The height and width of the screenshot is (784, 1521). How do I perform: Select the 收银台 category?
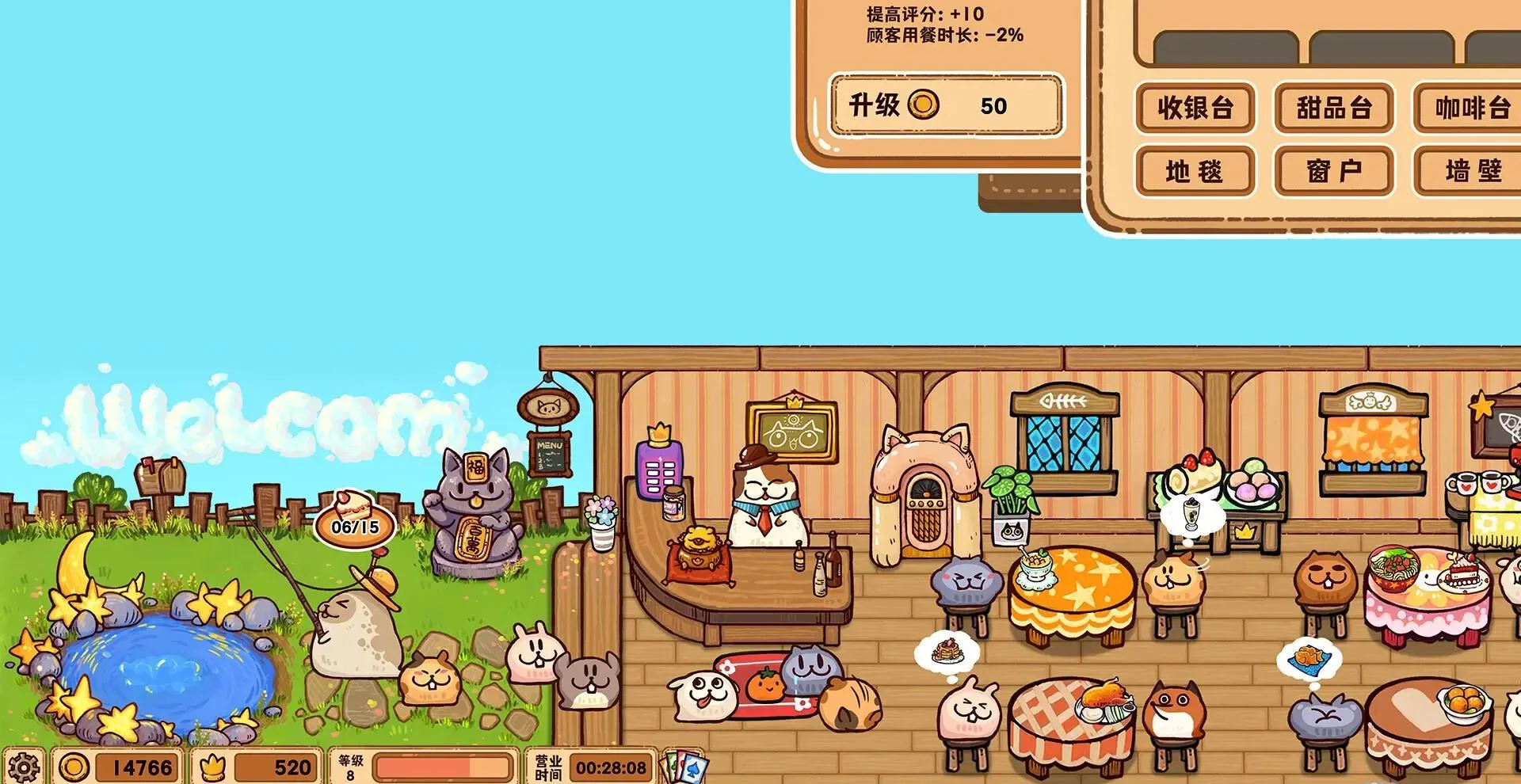[1195, 108]
